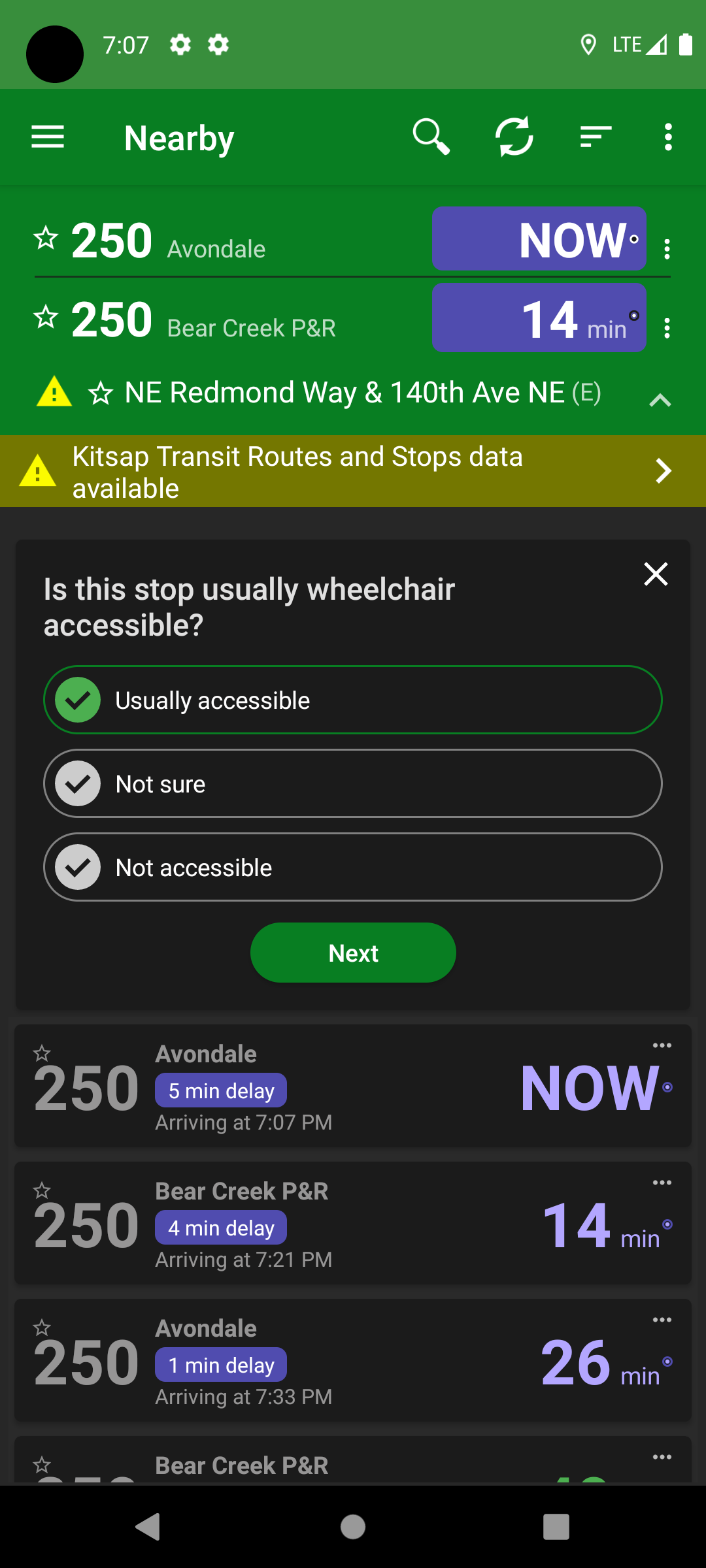Image resolution: width=706 pixels, height=1568 pixels.
Task: Open more options for 7:21 PM arrival
Action: point(662,1183)
